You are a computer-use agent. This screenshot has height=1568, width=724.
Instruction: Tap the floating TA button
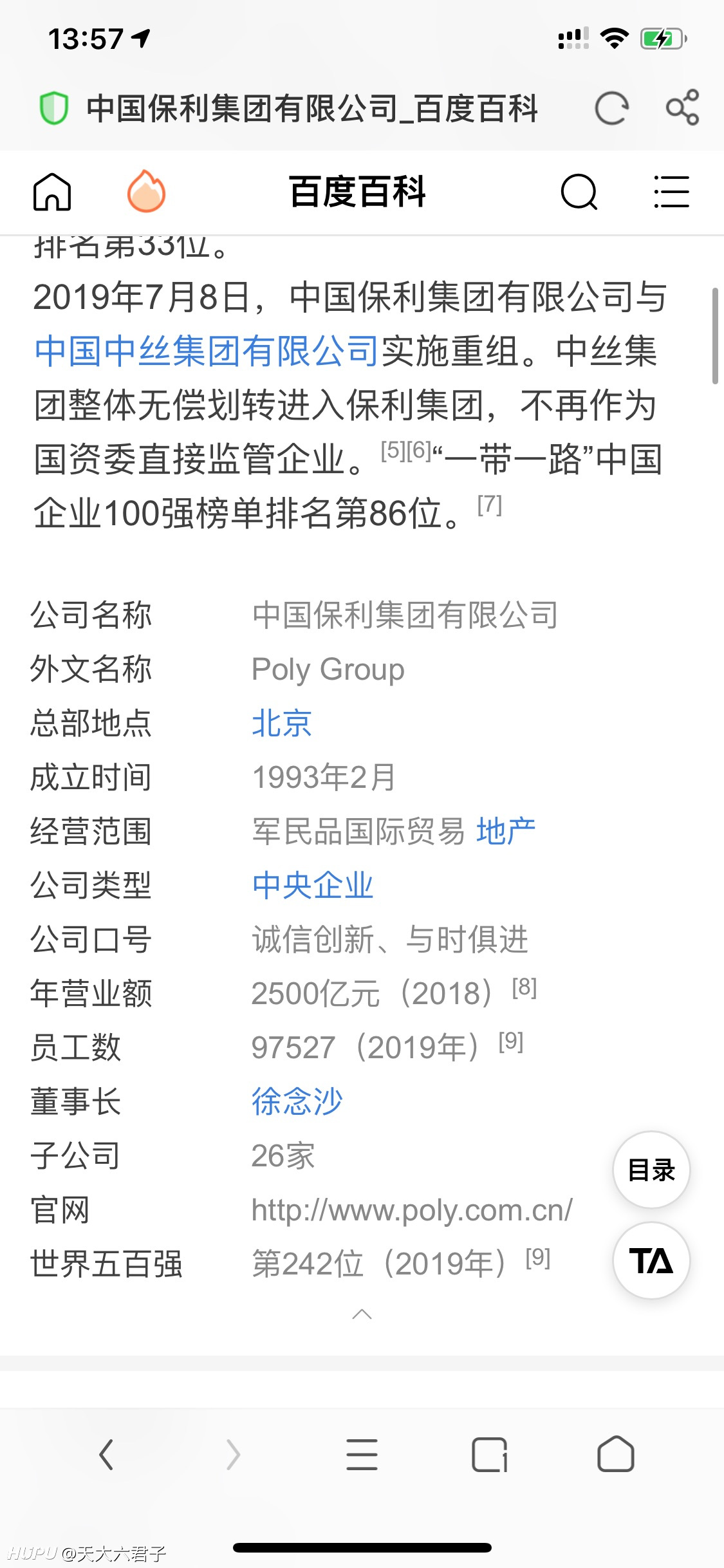tap(651, 1260)
